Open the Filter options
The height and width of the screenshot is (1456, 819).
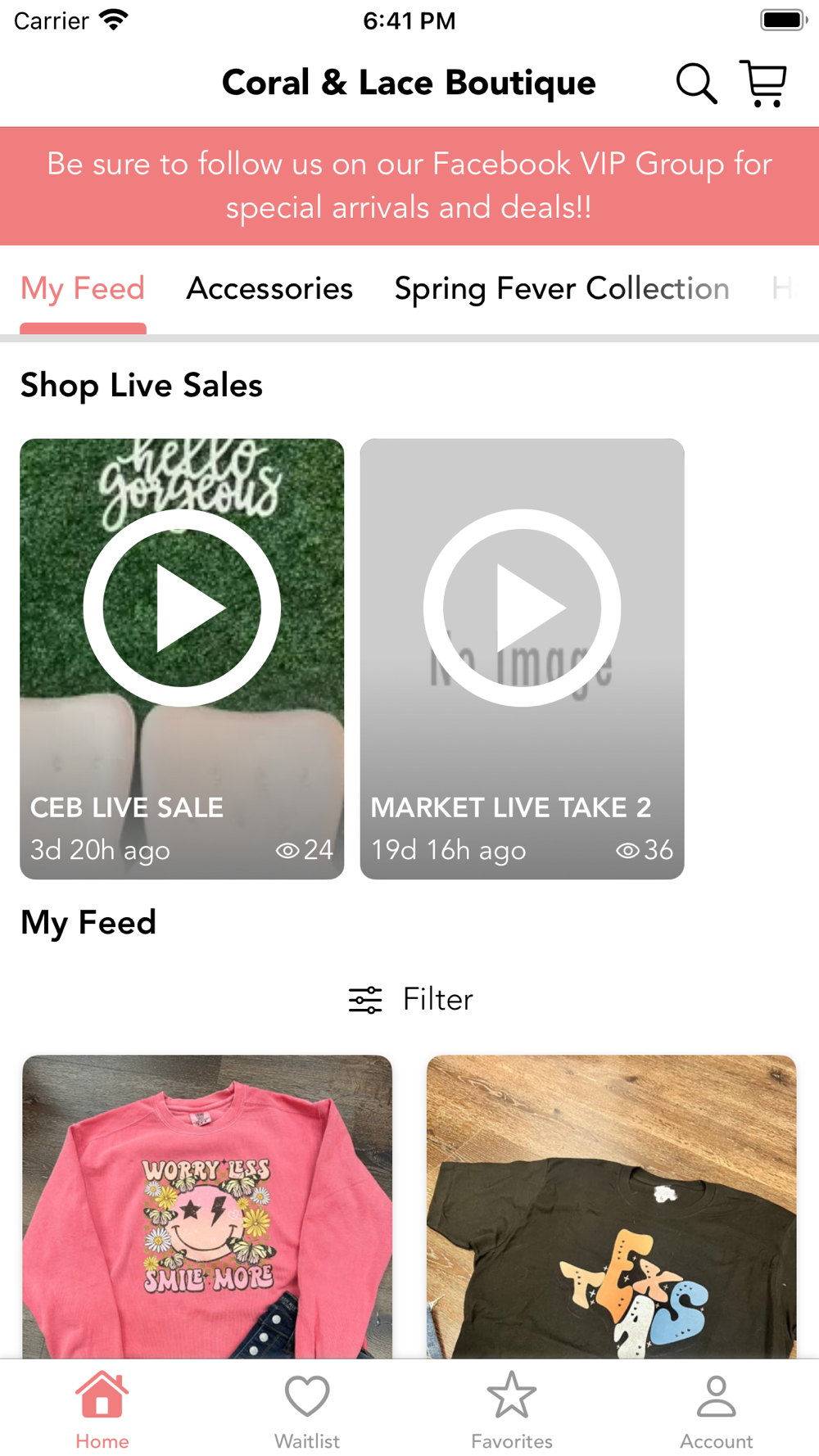tap(411, 1000)
